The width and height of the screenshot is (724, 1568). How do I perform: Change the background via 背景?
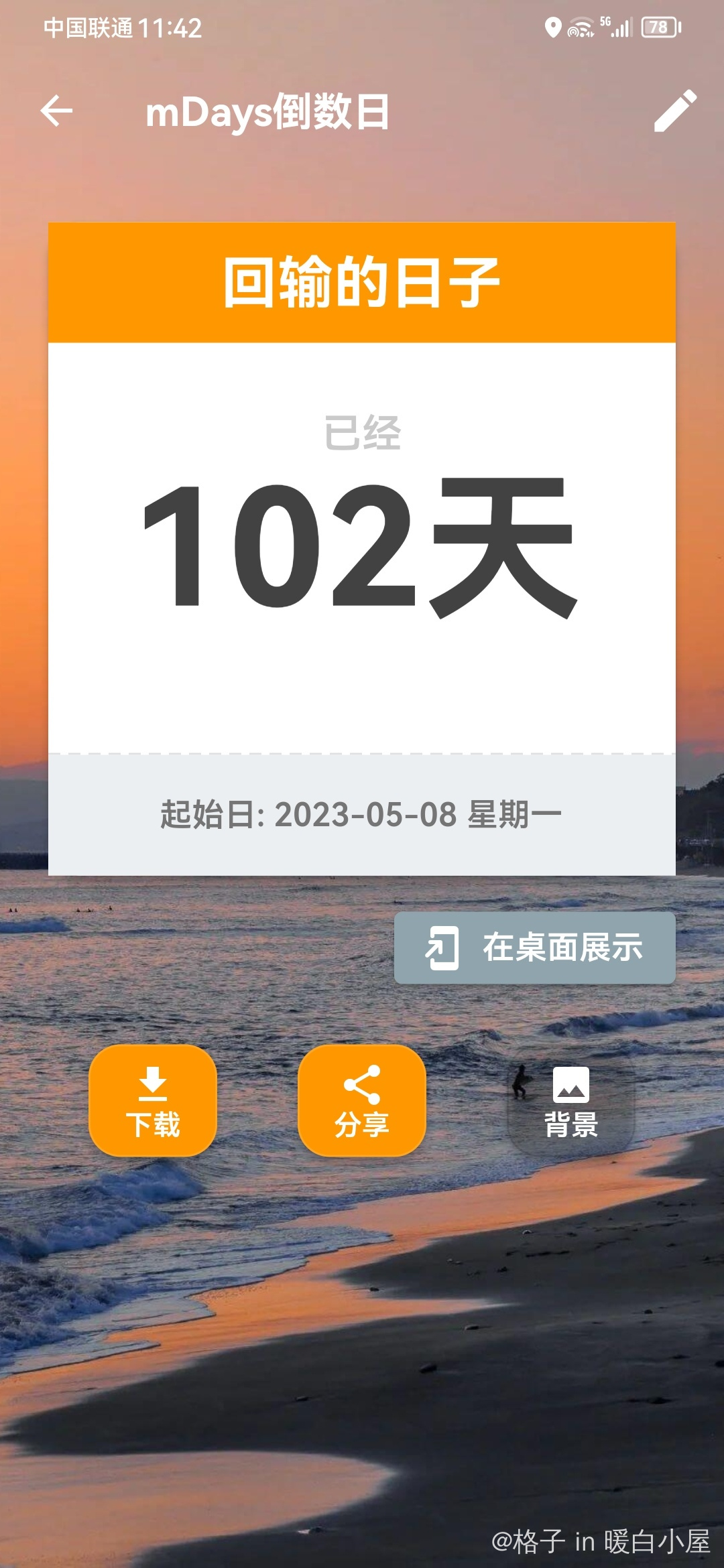[570, 1100]
